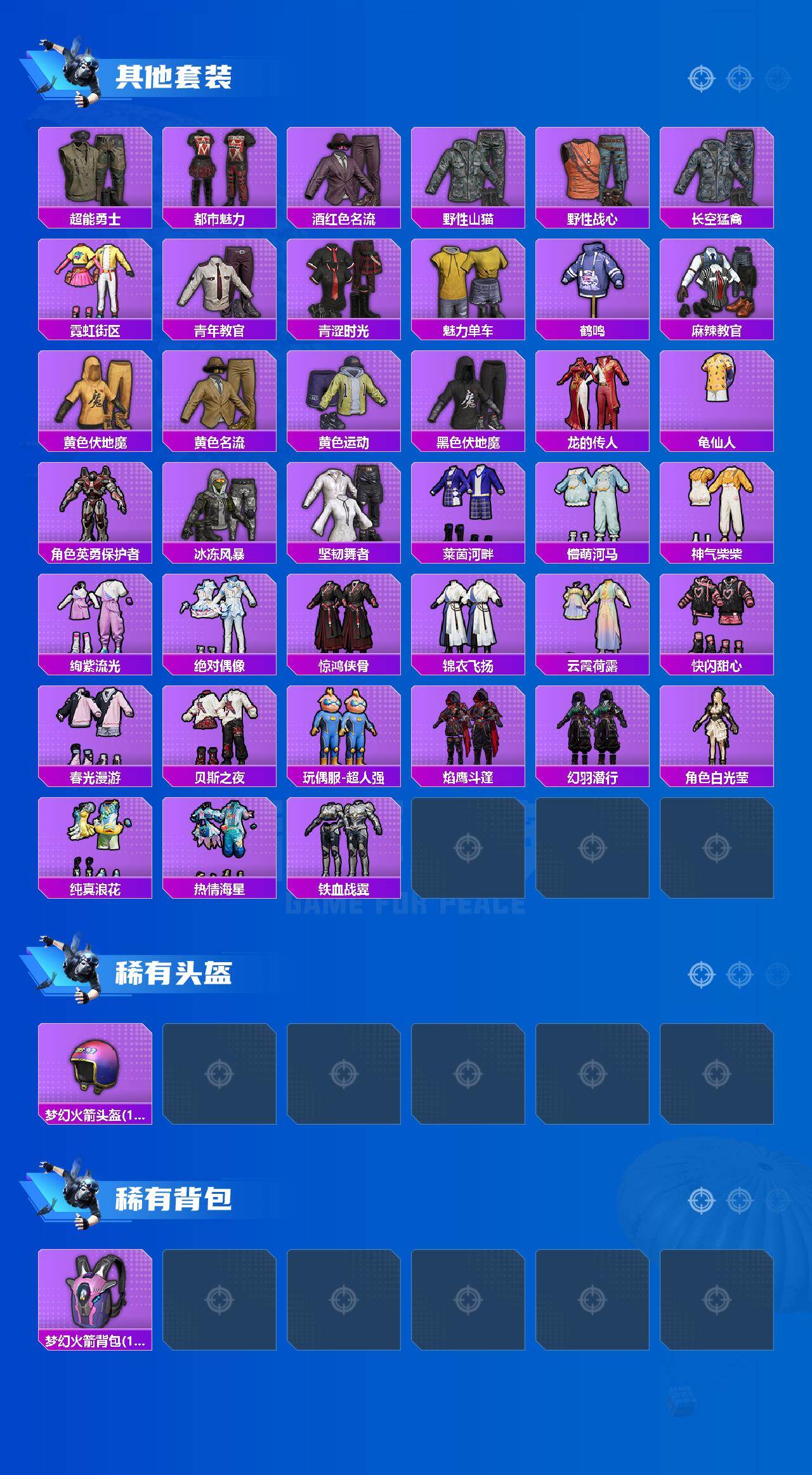The image size is (812, 1475).
Task: Select the 超能勇士 outfit set
Action: click(x=95, y=171)
